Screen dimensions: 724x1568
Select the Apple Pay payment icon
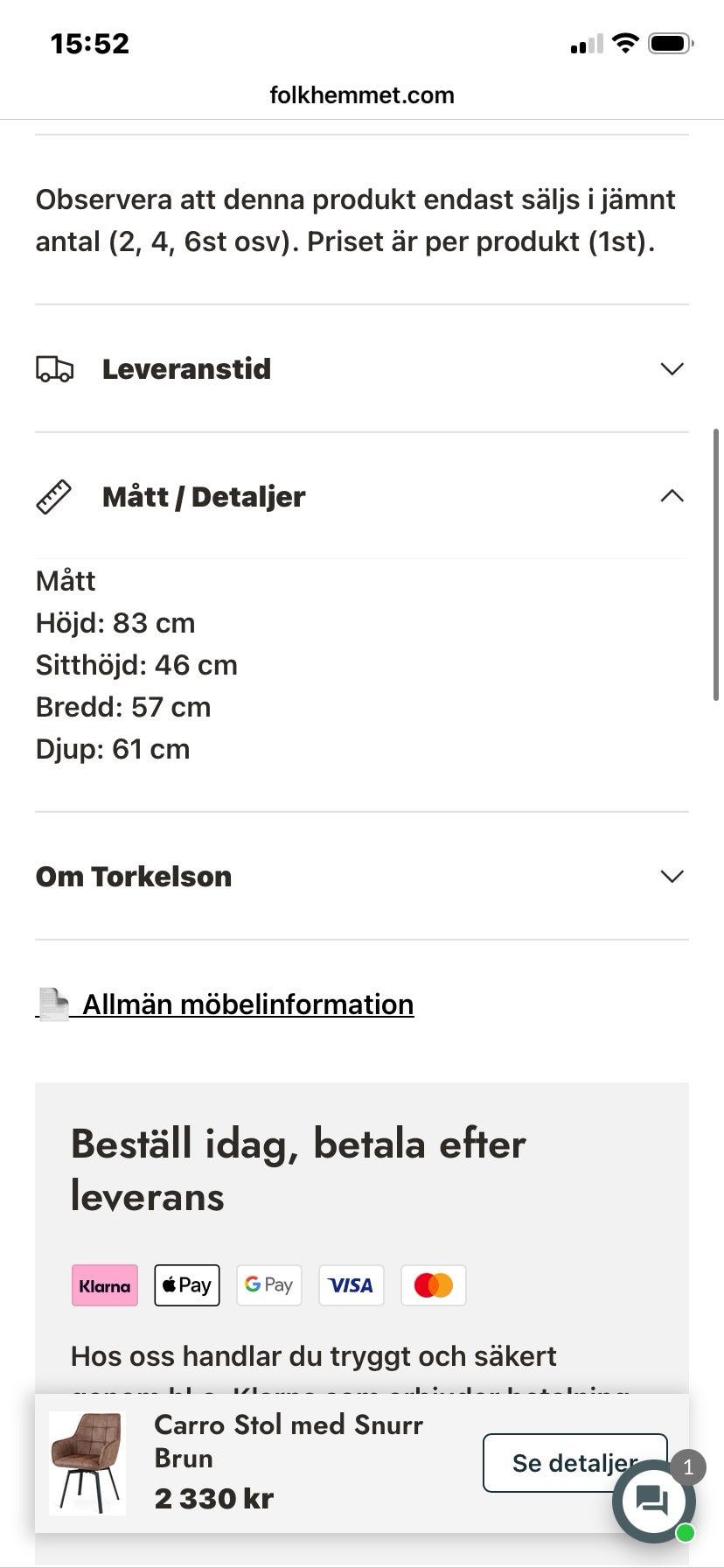point(186,1284)
